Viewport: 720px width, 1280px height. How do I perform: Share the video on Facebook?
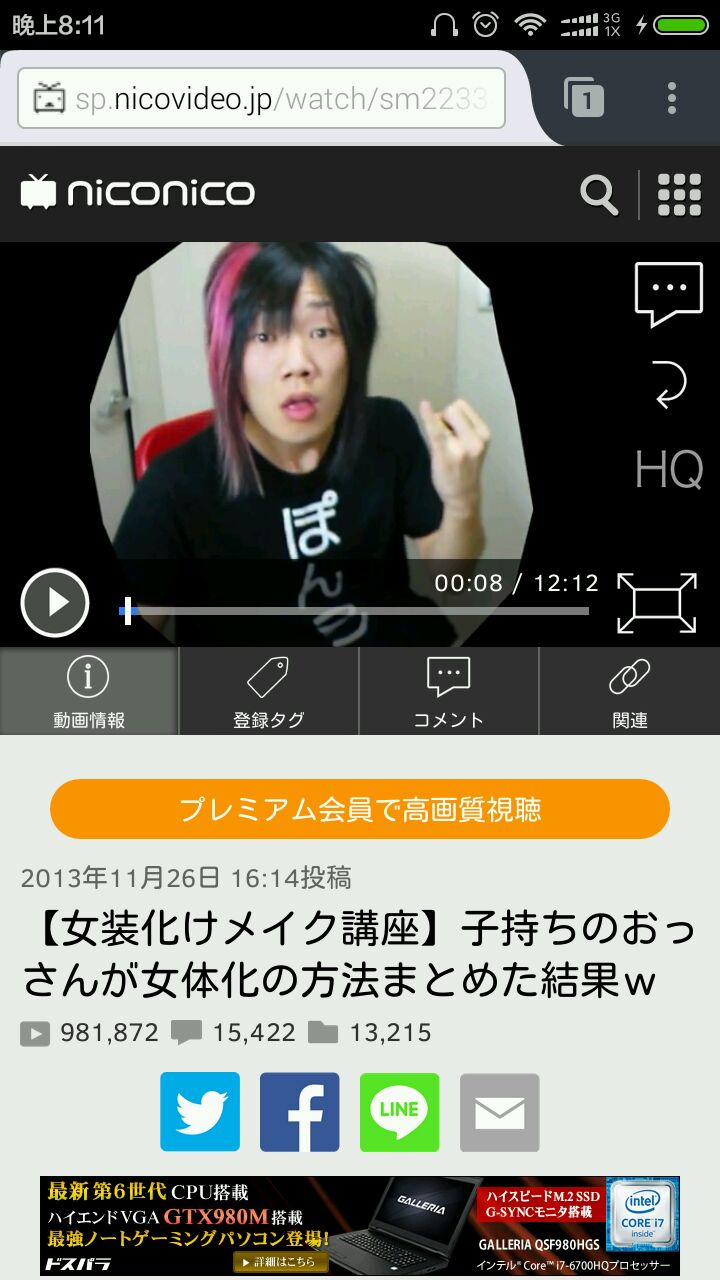point(300,1112)
